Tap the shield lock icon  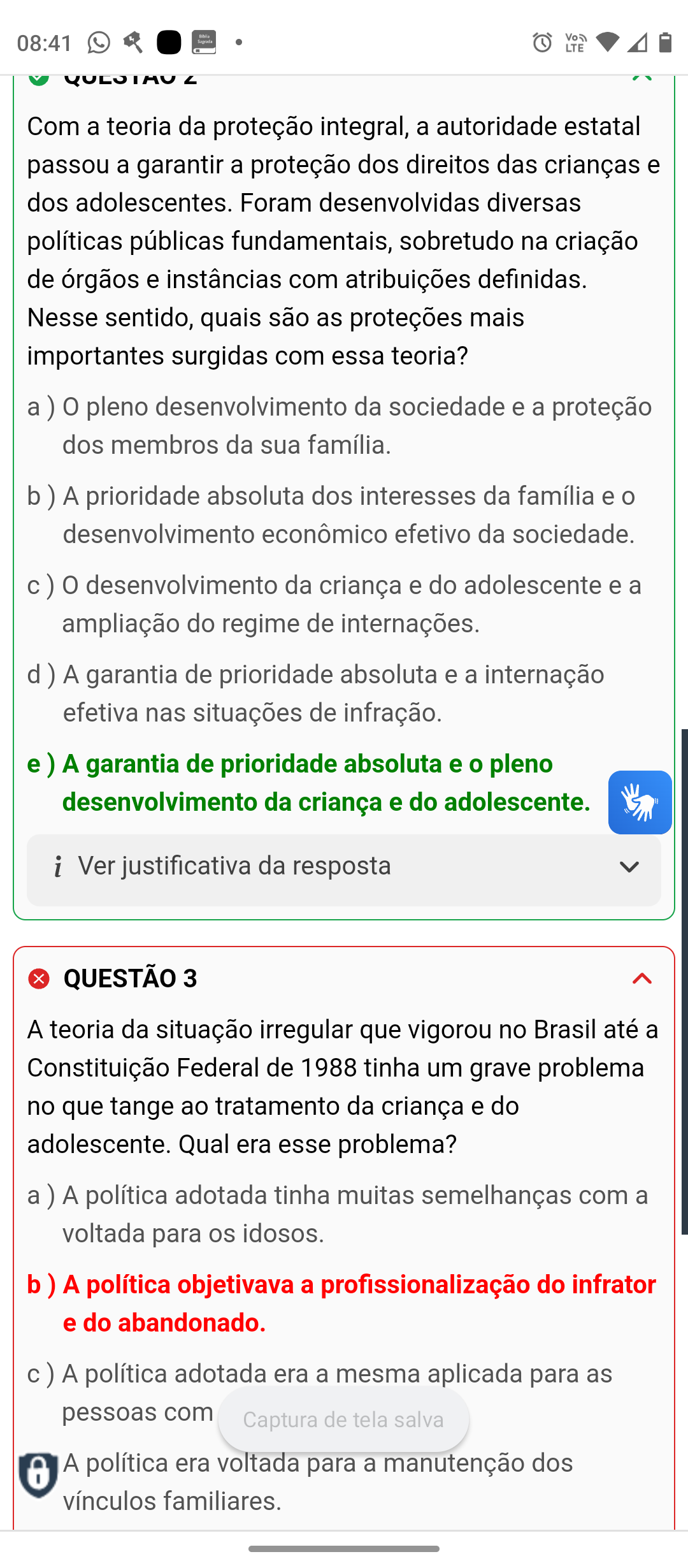pos(38,1474)
